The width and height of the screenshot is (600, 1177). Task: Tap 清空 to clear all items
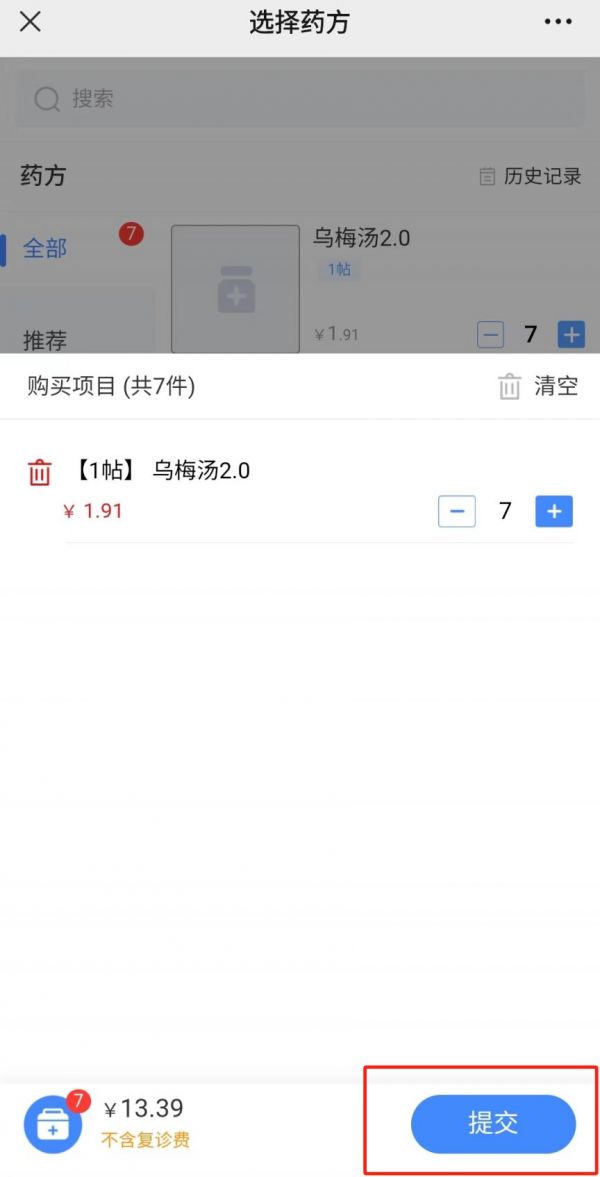[538, 387]
